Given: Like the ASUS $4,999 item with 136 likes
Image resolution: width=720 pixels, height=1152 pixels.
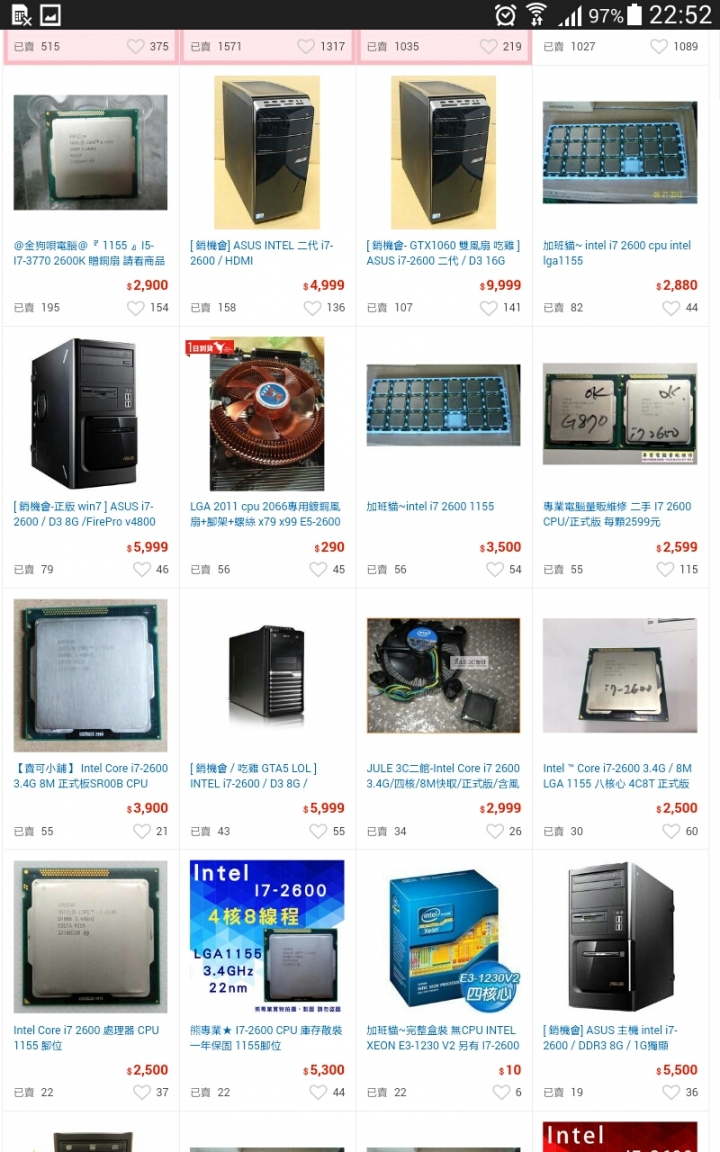Looking at the screenshot, I should 312,308.
